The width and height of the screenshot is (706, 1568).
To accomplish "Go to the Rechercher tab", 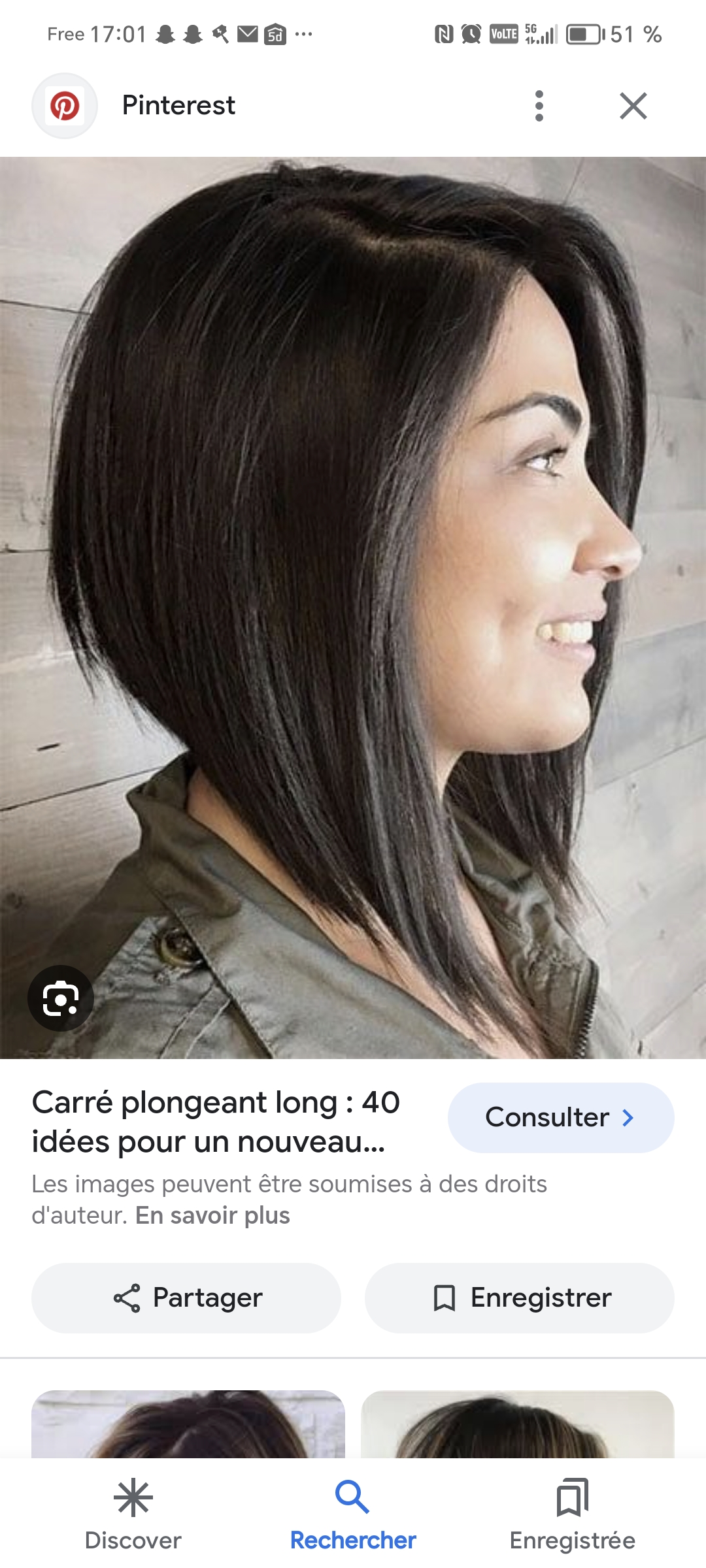I will pyautogui.click(x=353, y=1513).
